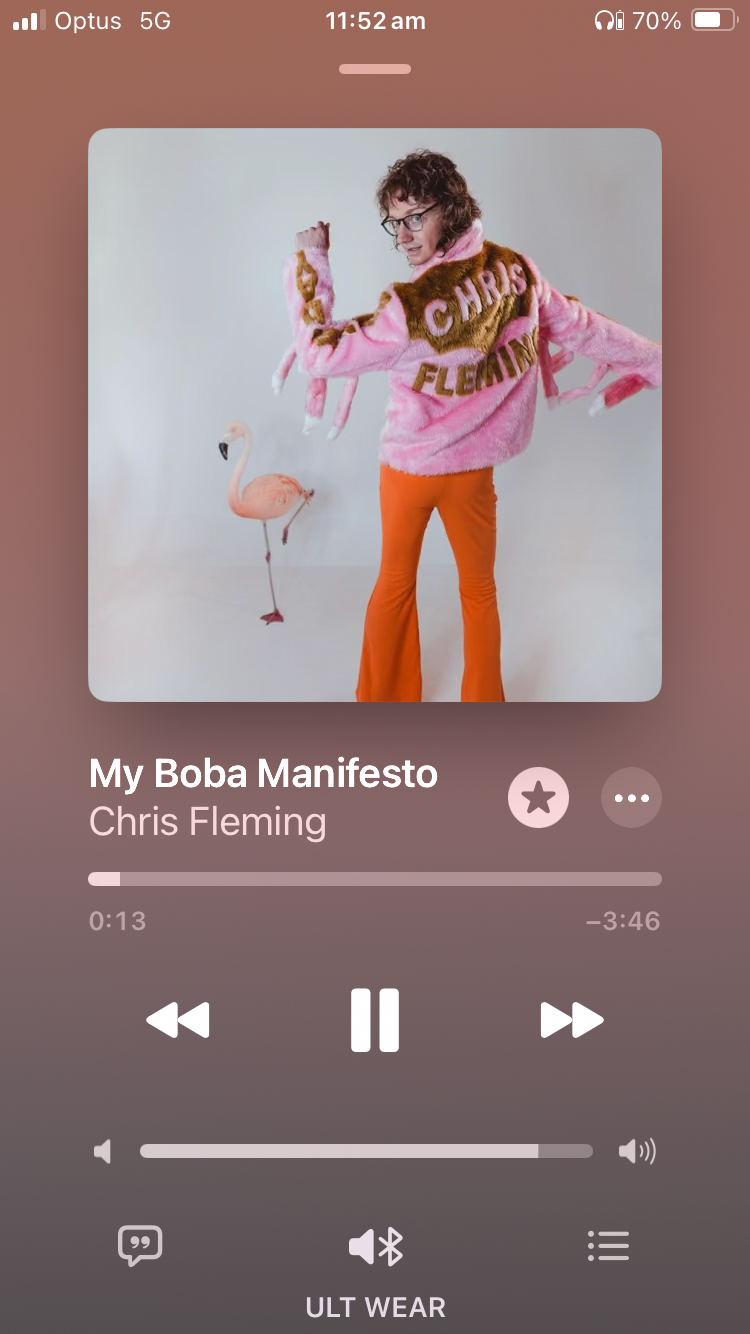Open the three-dot more options menu
750x1334 pixels.
tap(631, 798)
